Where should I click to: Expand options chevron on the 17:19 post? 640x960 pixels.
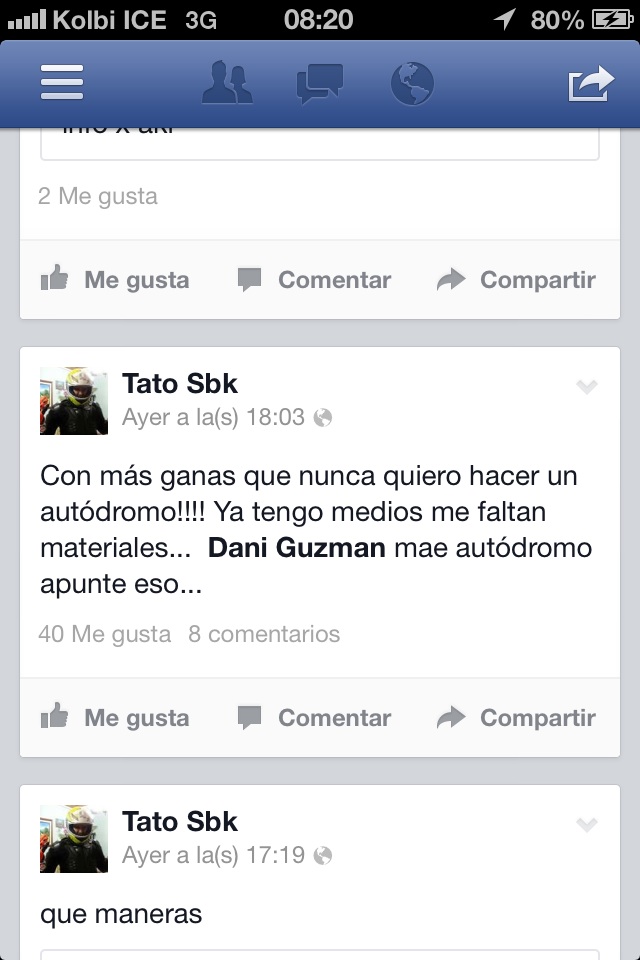587,825
